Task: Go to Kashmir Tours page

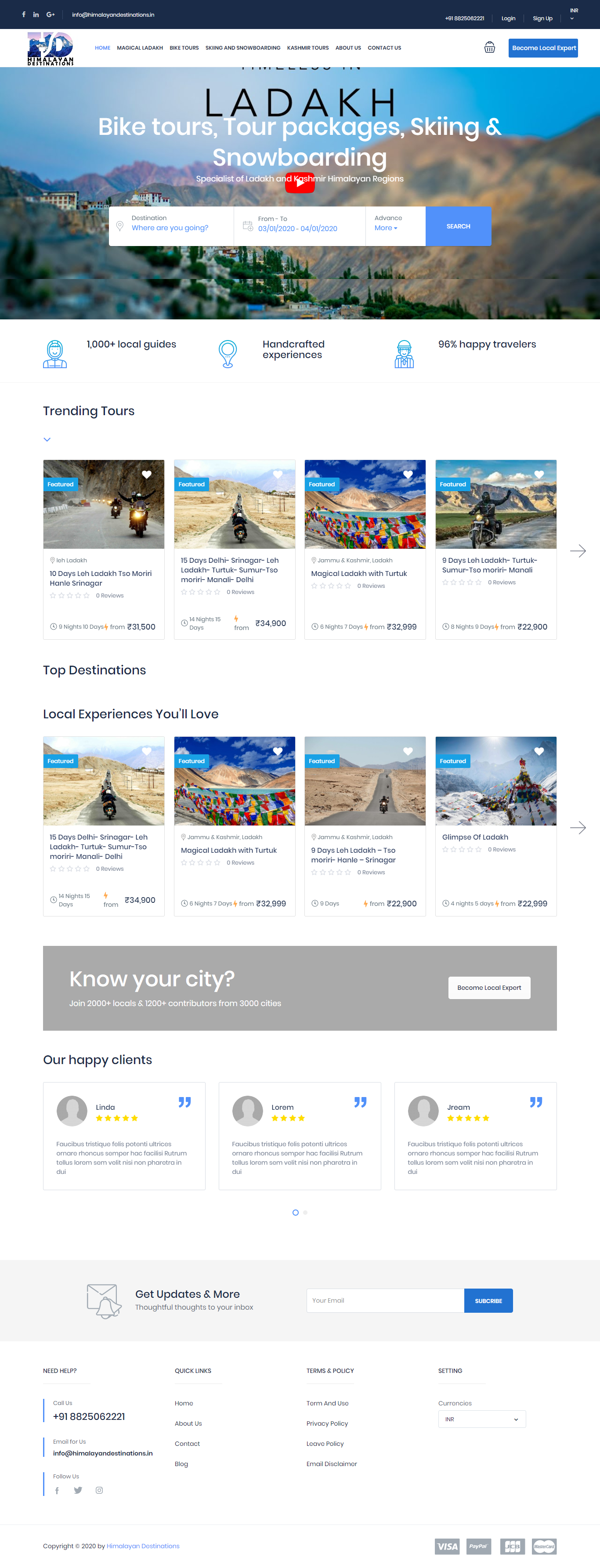Action: tap(307, 48)
